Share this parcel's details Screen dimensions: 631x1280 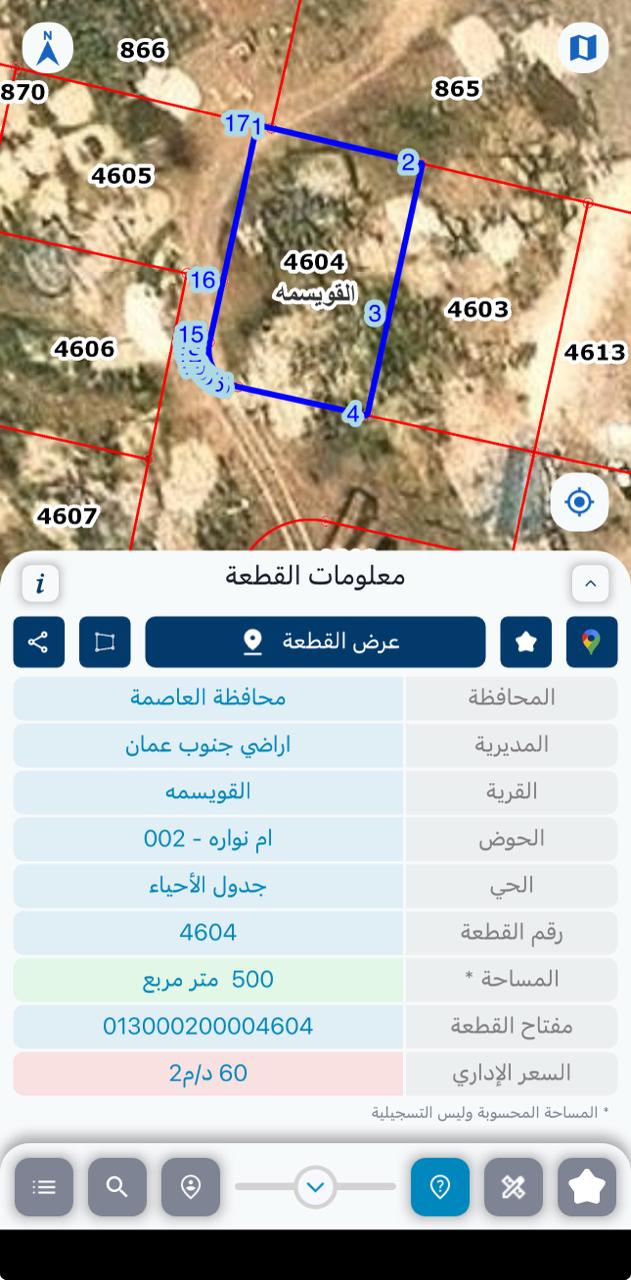tap(39, 642)
